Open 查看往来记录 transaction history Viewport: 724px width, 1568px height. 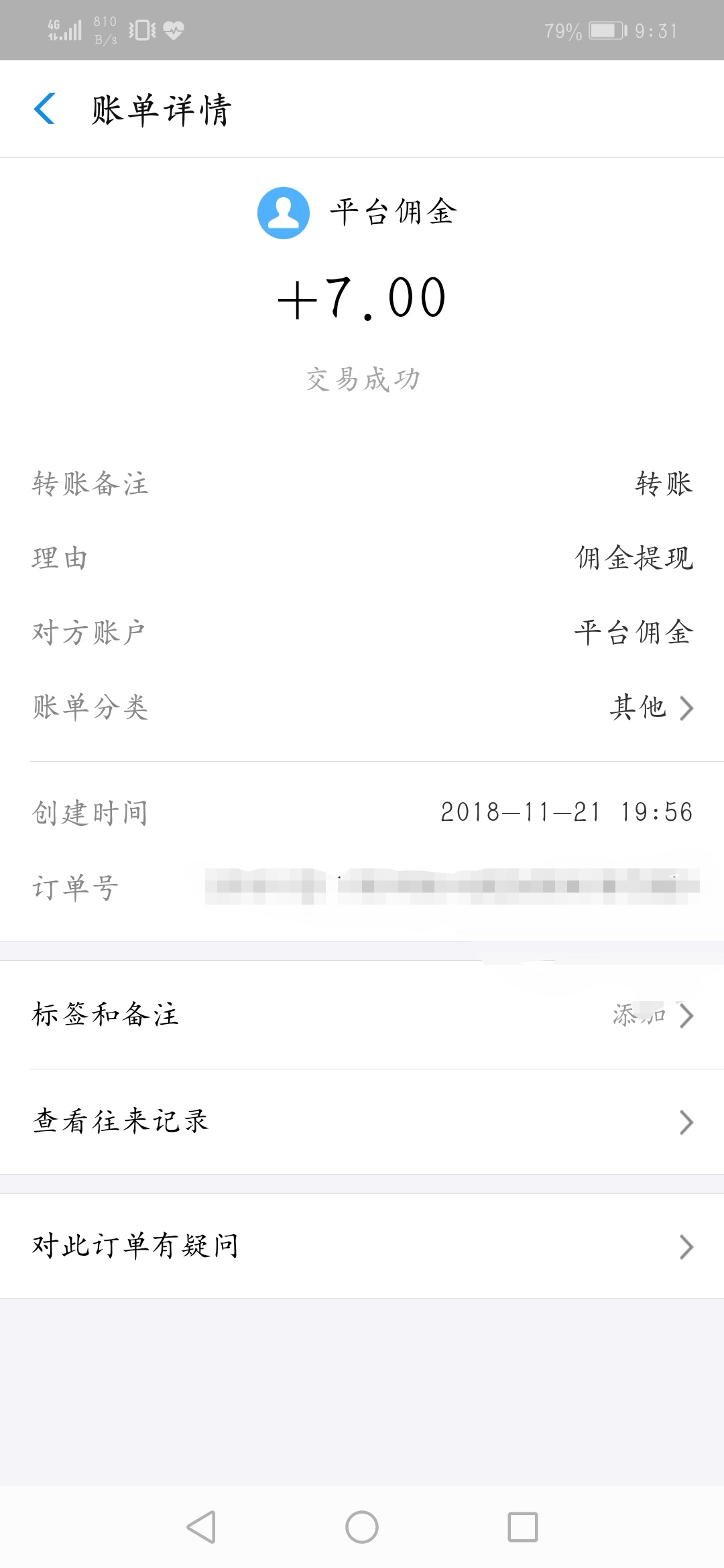coord(362,1122)
